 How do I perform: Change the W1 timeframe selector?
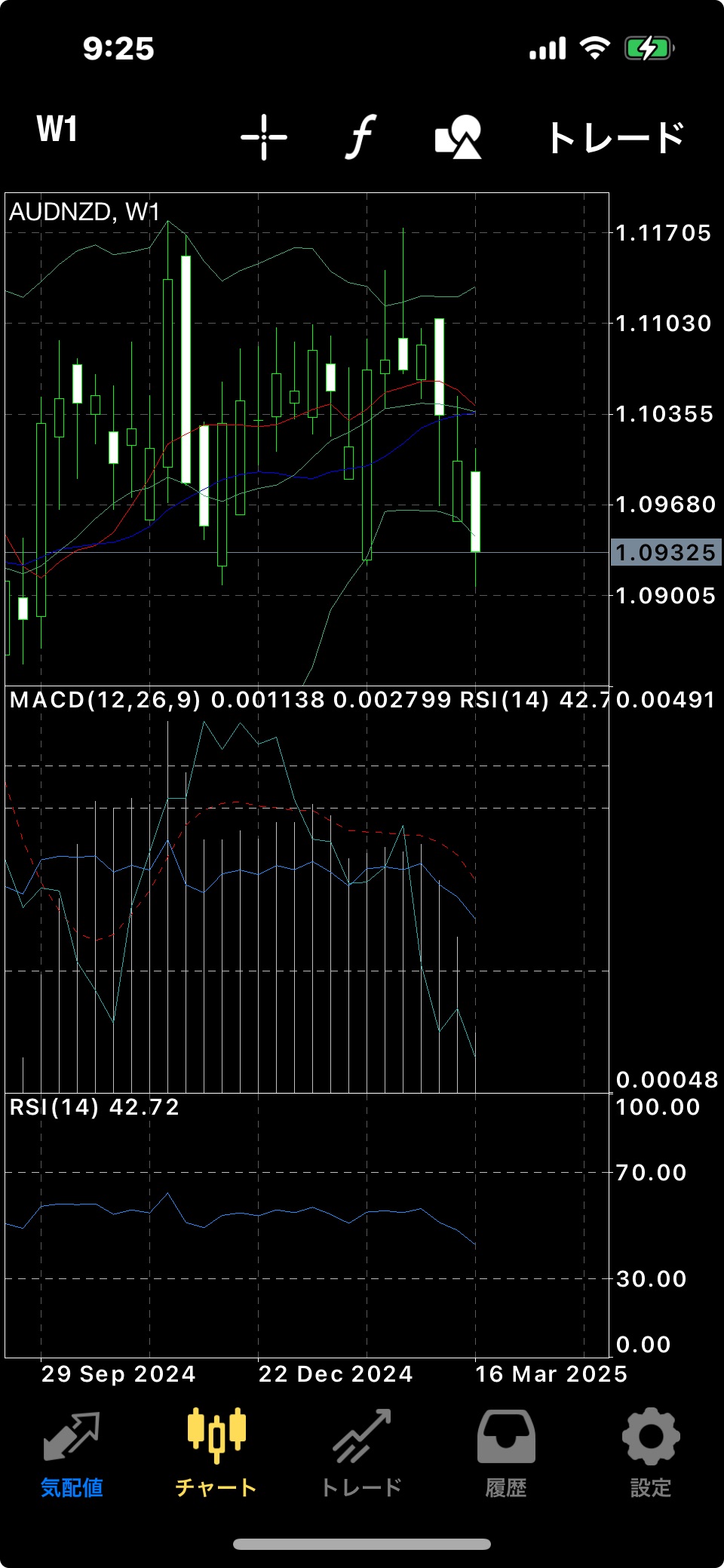point(57,130)
